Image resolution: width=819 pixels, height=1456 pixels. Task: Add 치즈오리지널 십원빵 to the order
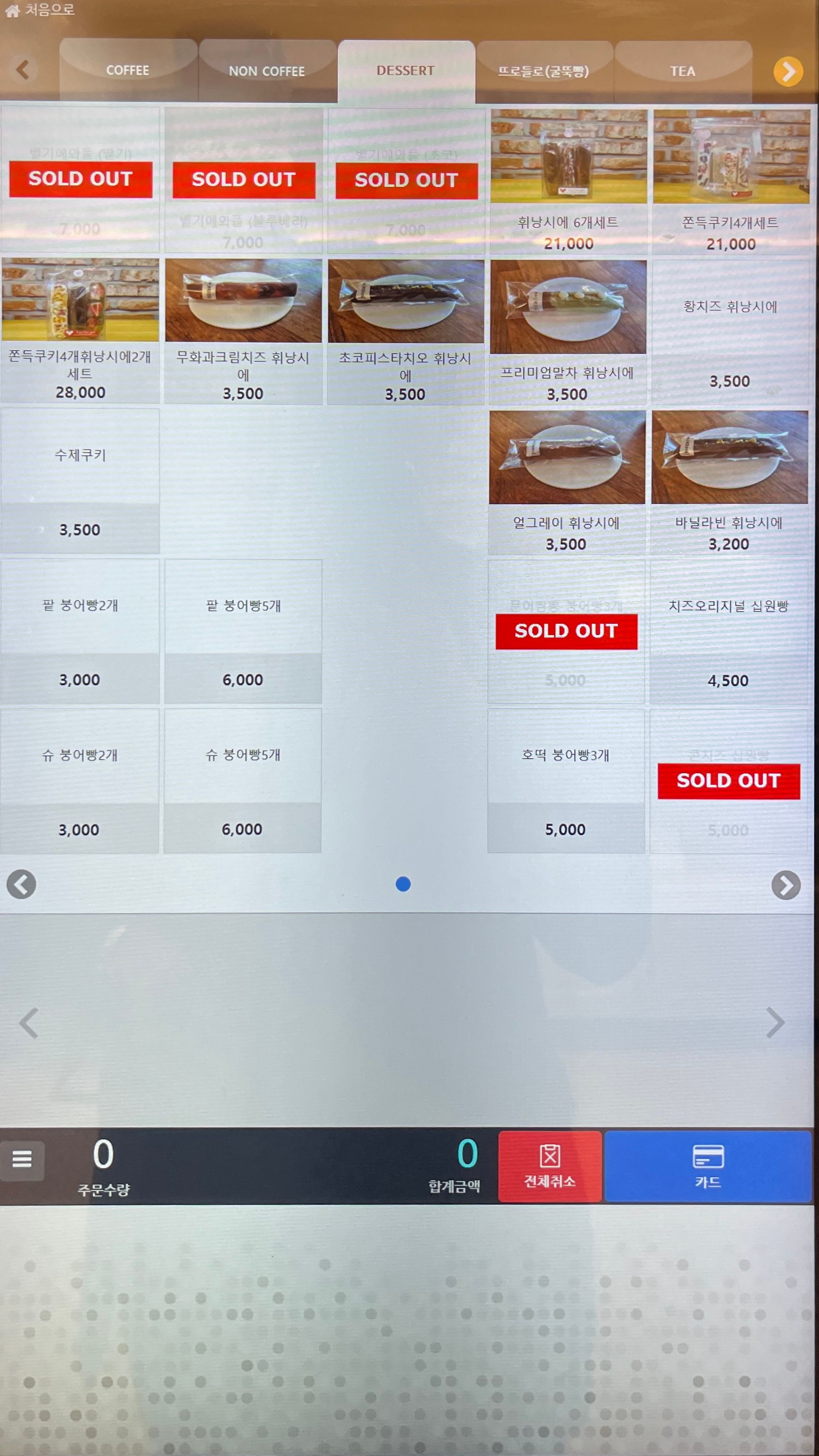(x=729, y=631)
